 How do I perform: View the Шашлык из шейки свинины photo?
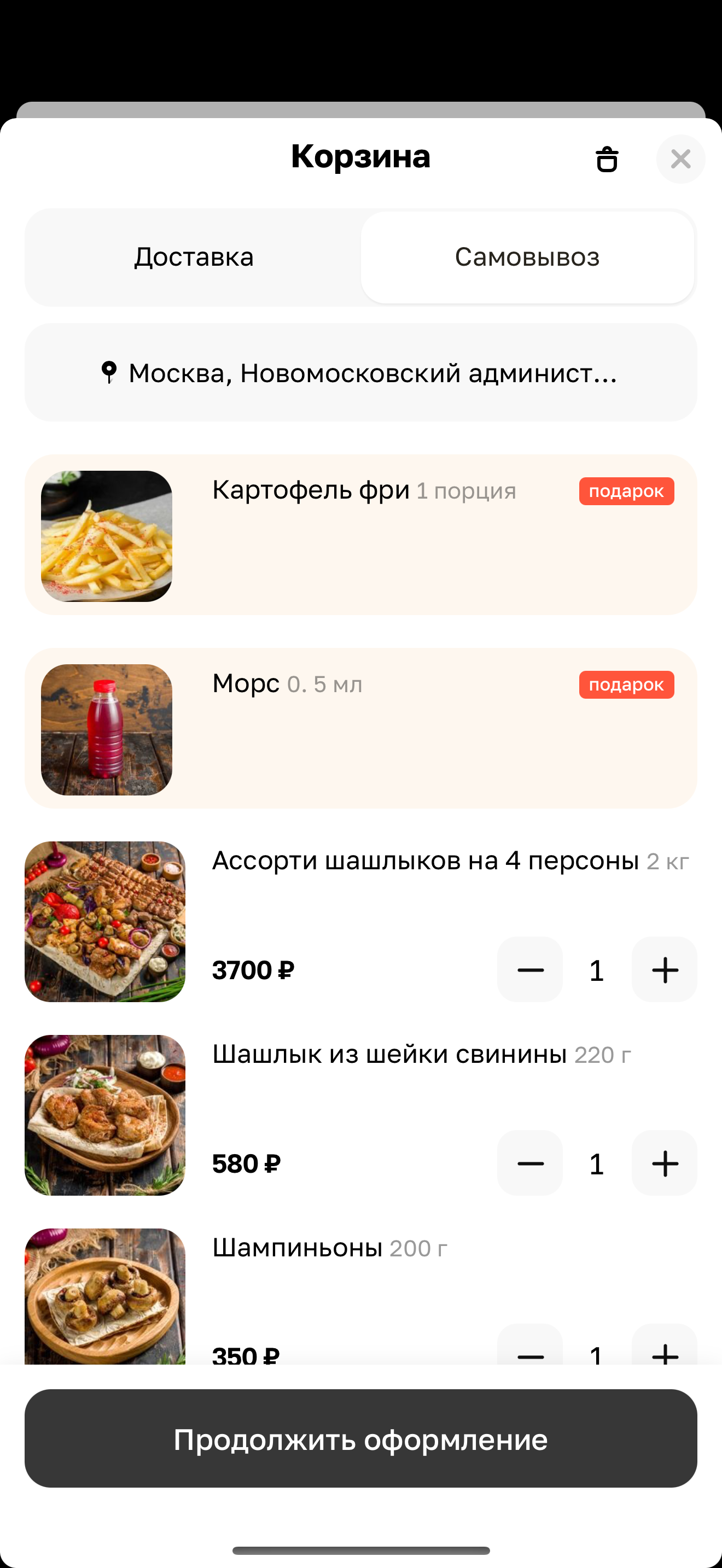(104, 1115)
